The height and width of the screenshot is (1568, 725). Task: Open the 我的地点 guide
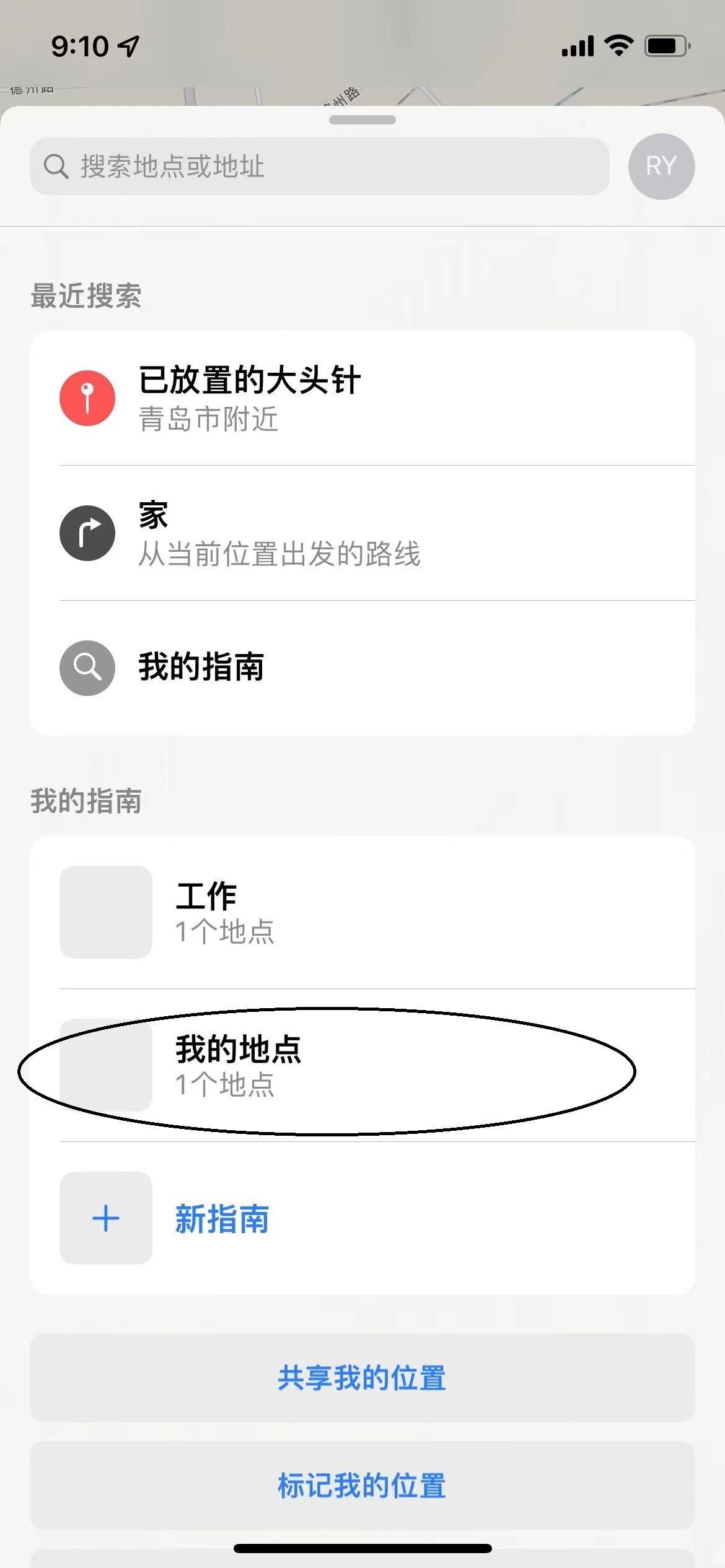(362, 1065)
